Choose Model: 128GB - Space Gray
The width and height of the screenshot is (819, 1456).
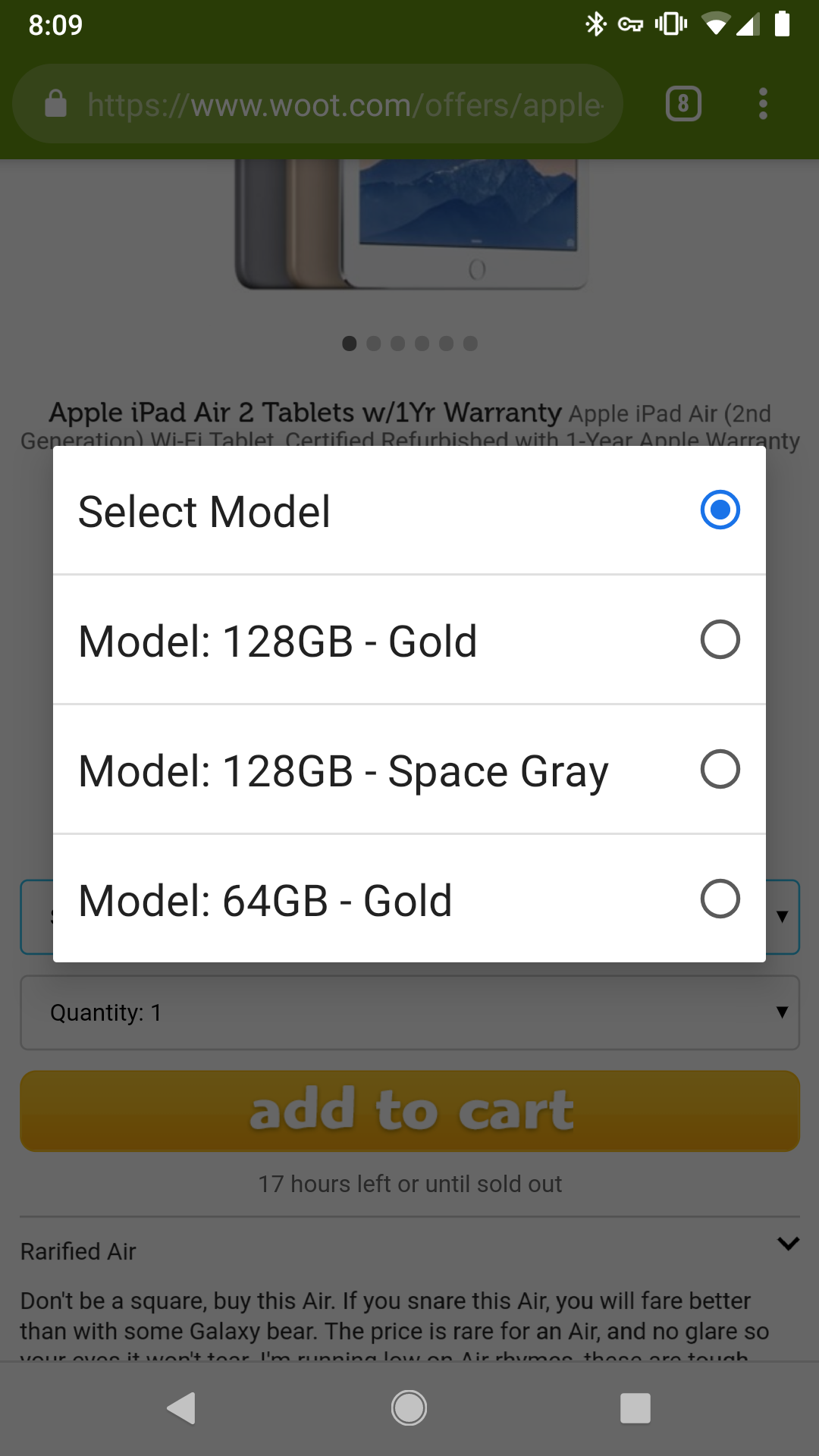[409, 770]
